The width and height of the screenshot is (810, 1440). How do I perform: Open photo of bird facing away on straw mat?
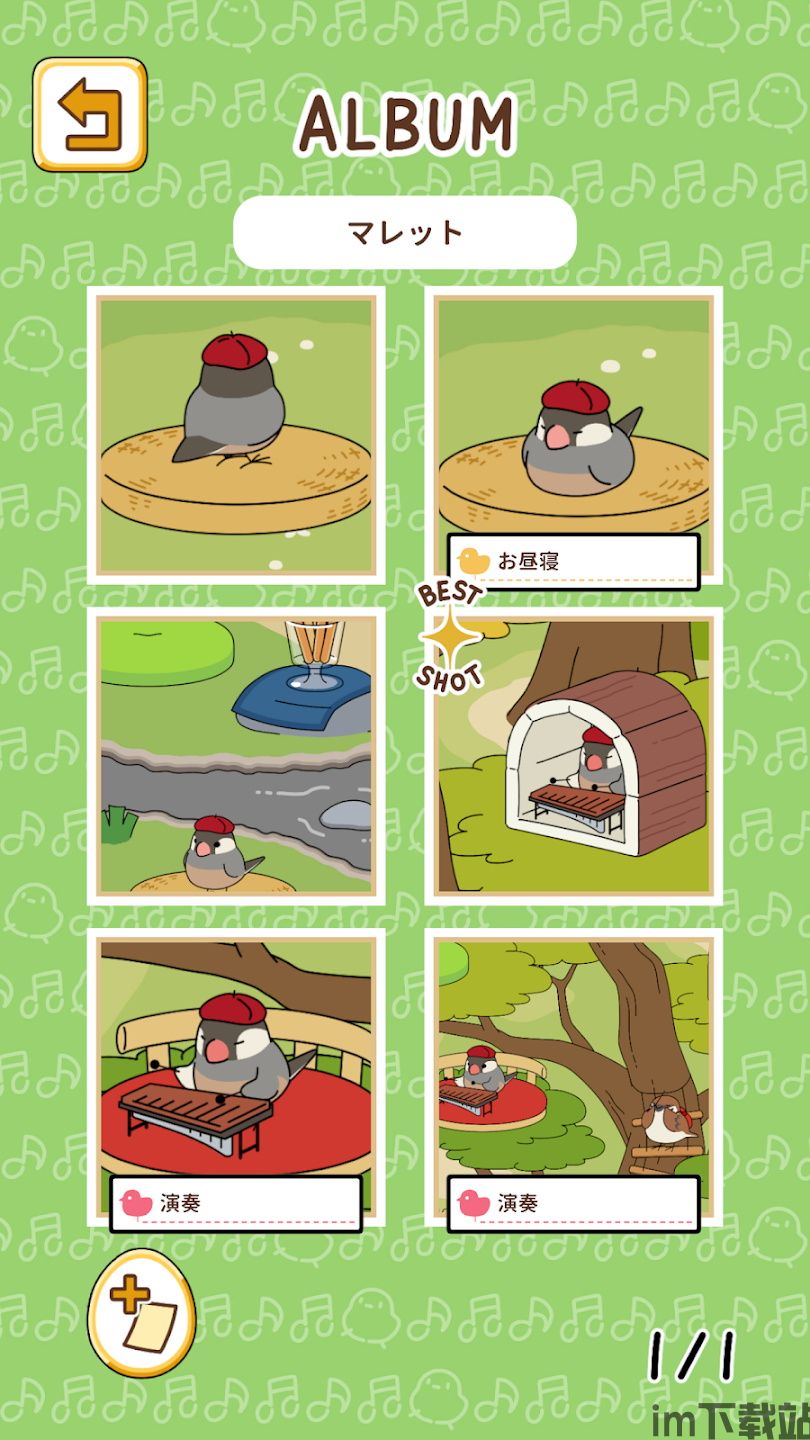click(236, 436)
